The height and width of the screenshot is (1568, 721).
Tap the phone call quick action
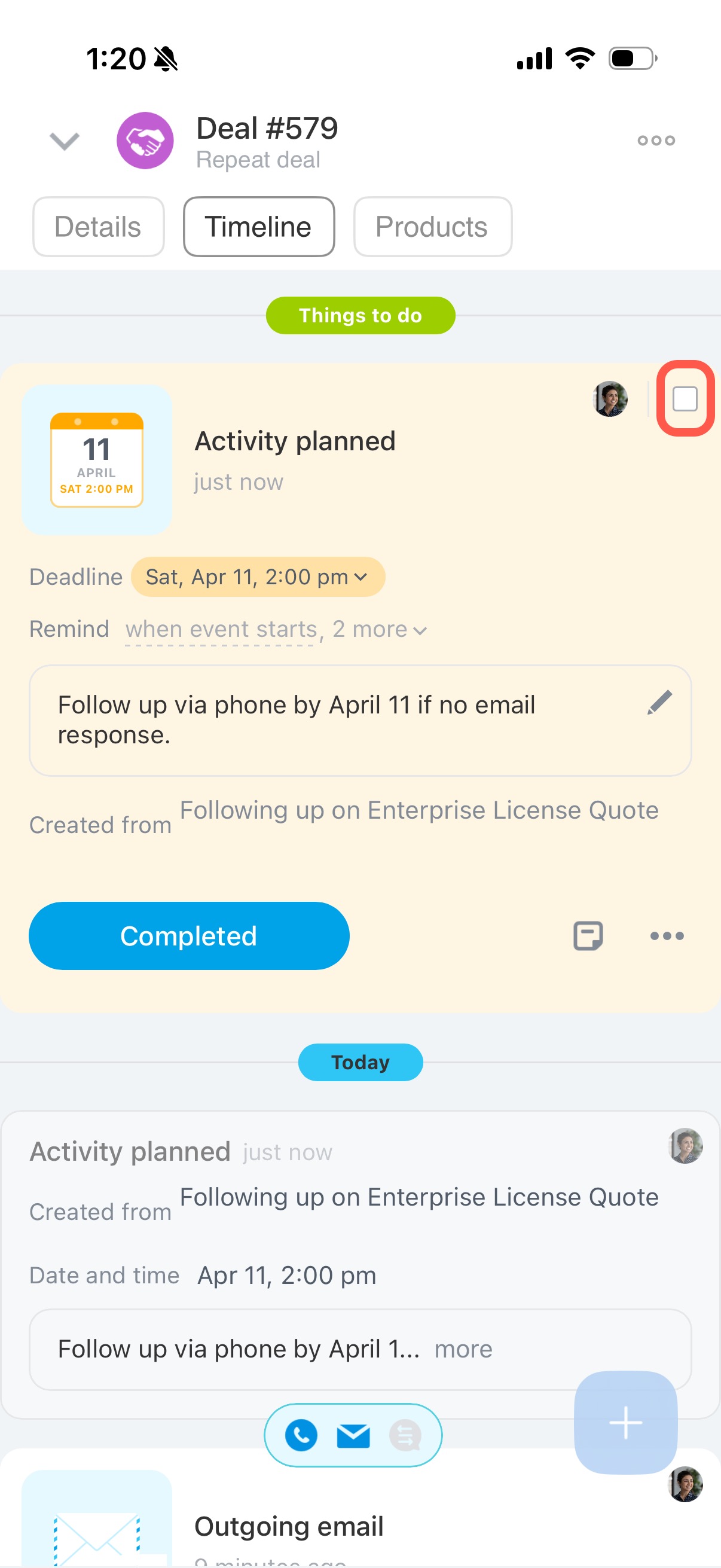(301, 1435)
